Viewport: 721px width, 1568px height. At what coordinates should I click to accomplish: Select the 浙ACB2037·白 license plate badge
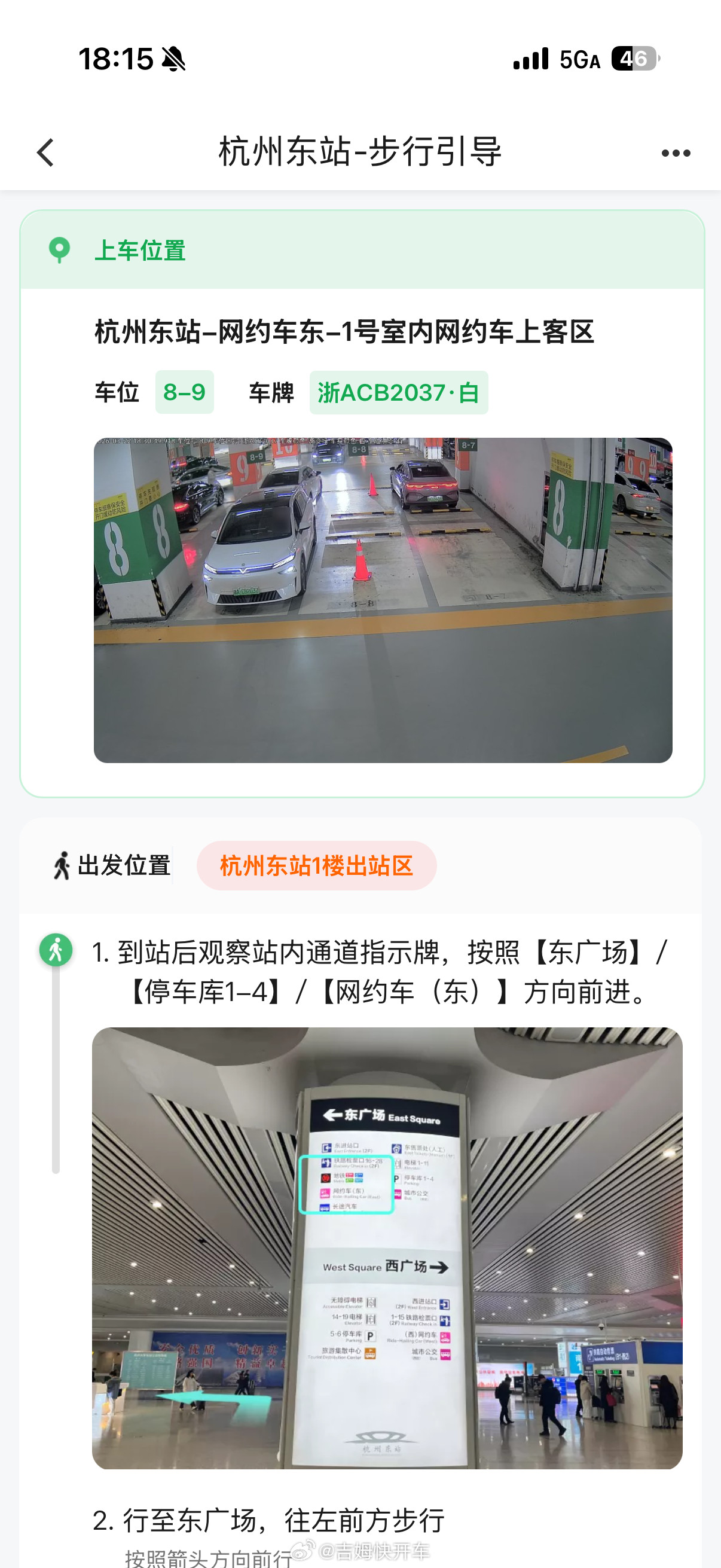[x=398, y=393]
